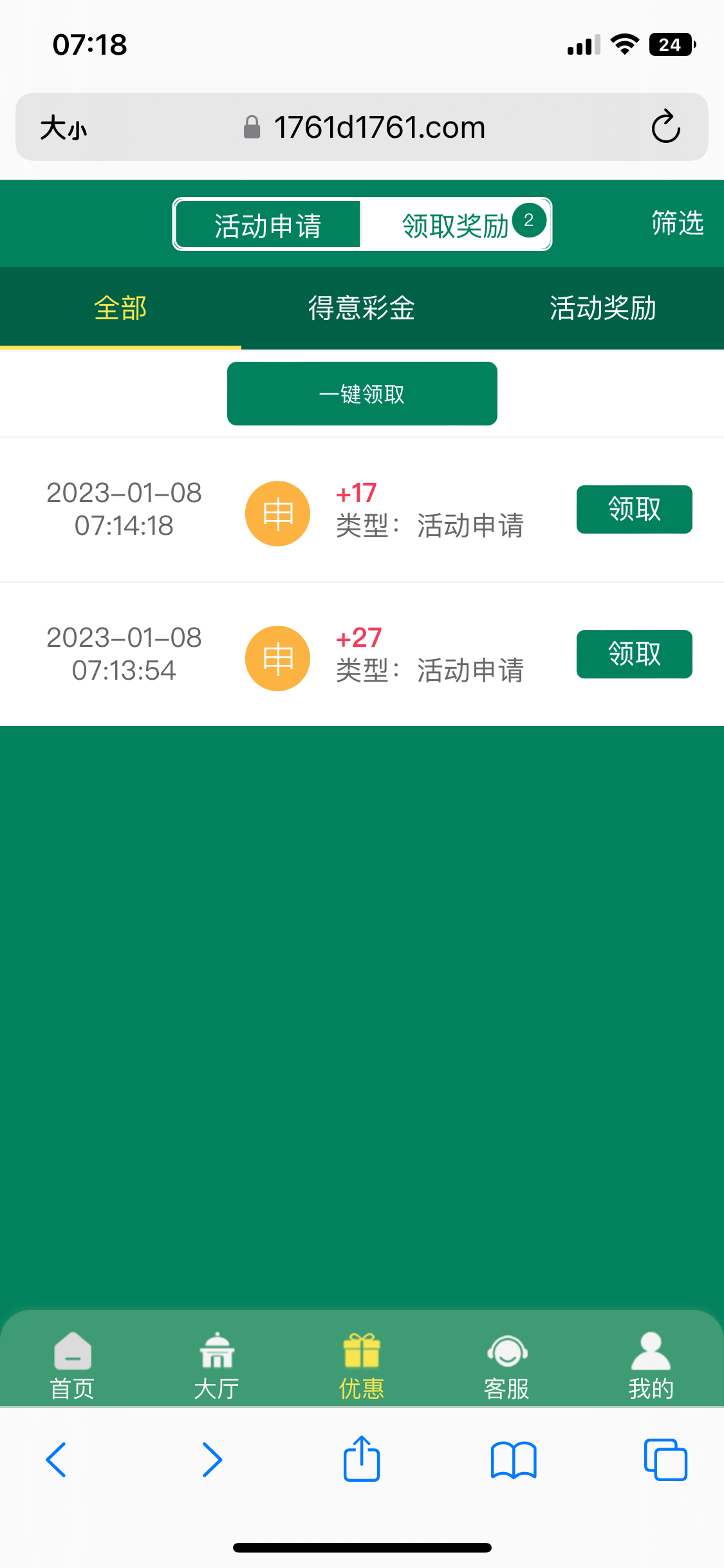724x1568 pixels.
Task: Open the 筛选 filter option
Action: tap(677, 223)
